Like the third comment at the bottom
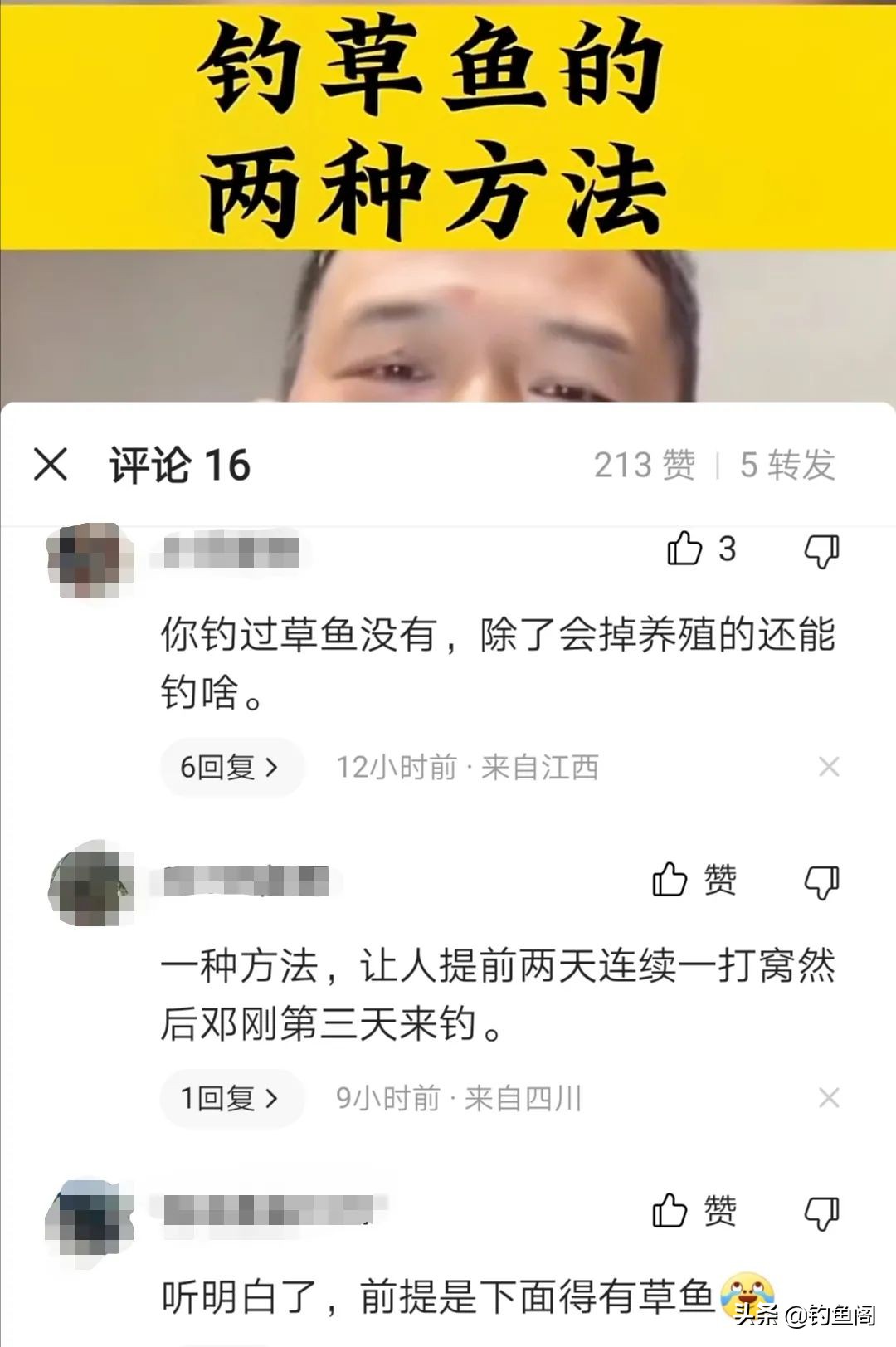This screenshot has width=896, height=1347. [692, 1211]
